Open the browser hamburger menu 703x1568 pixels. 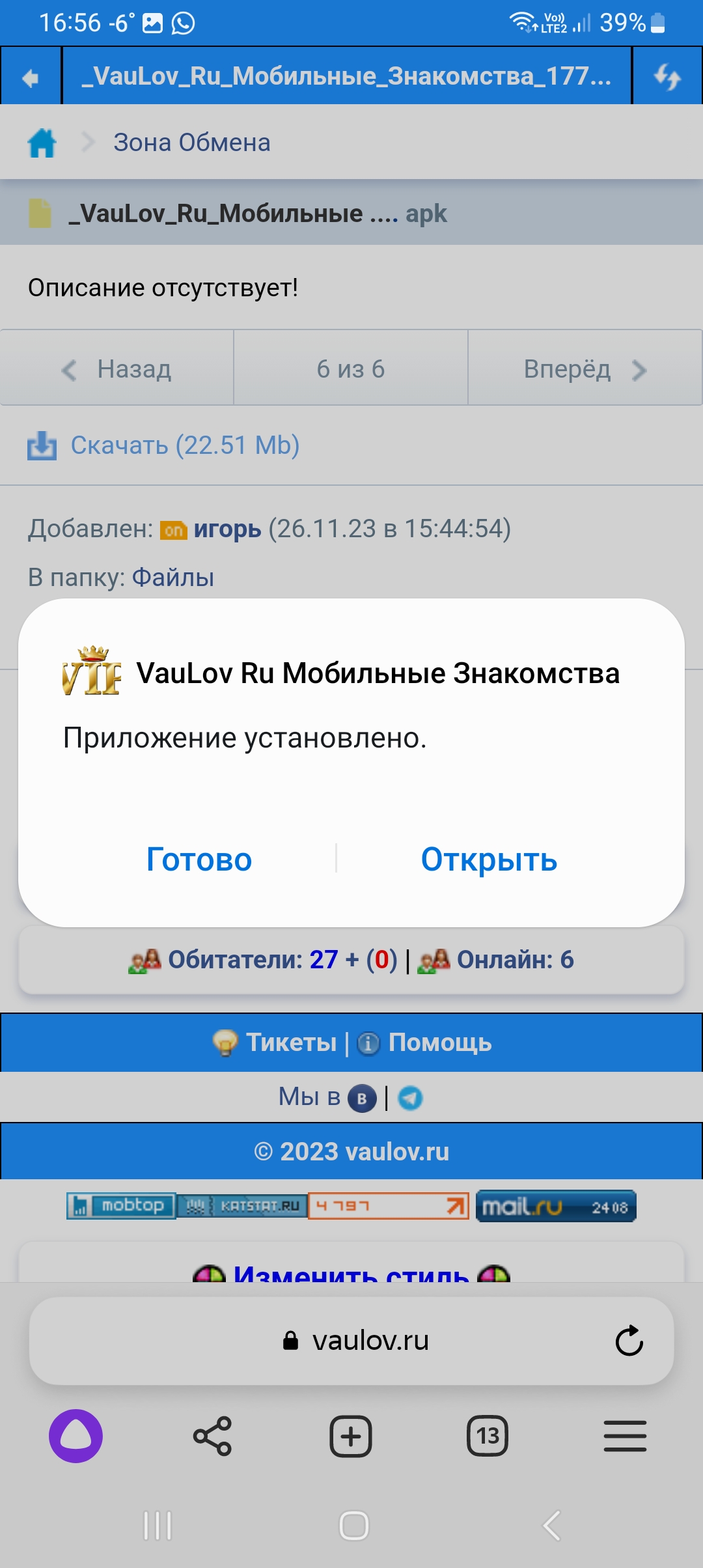pyautogui.click(x=625, y=1436)
